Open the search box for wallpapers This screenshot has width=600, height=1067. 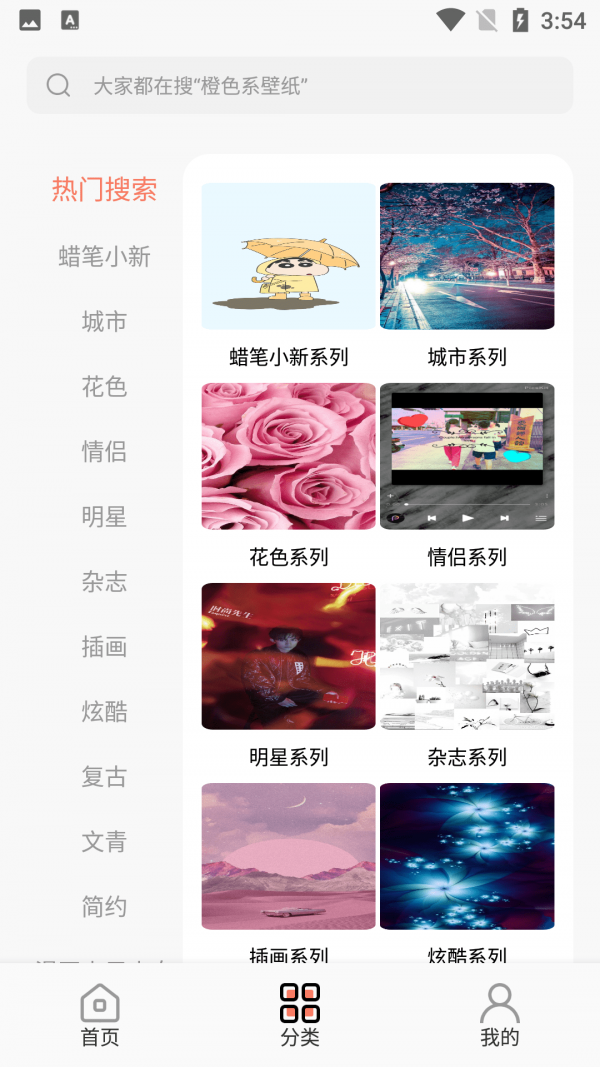(300, 85)
